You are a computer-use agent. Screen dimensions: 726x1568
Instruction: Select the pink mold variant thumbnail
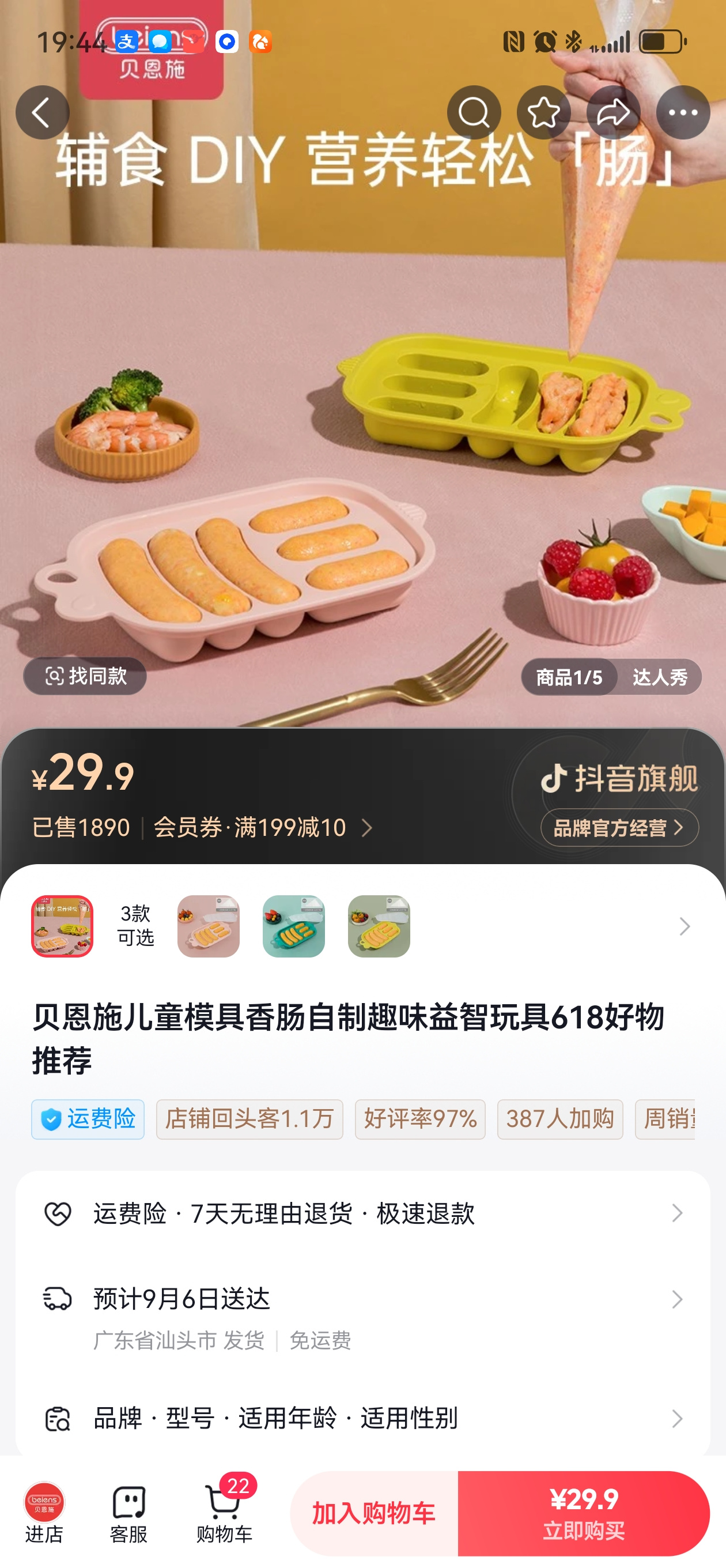208,926
